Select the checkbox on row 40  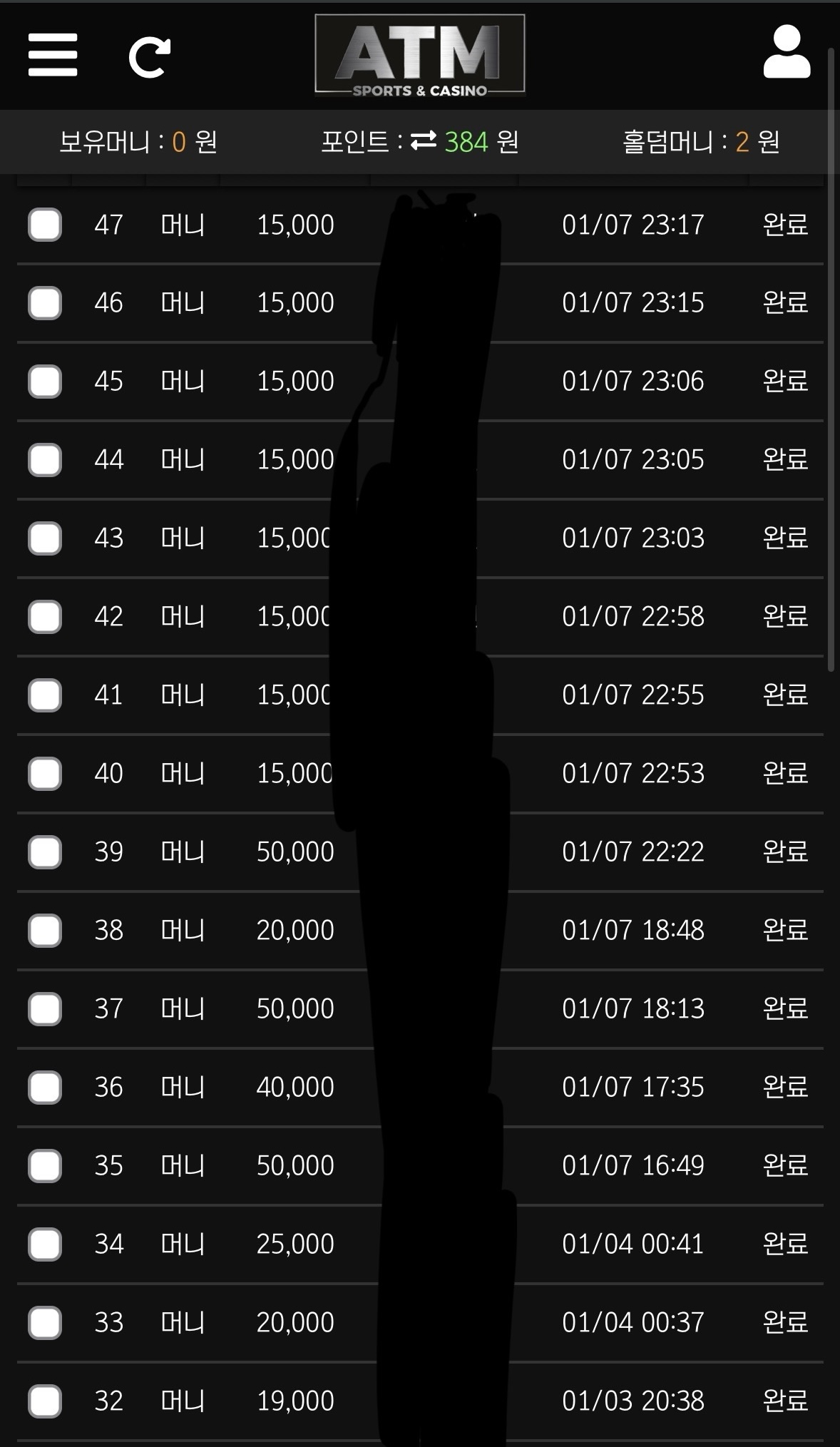coord(45,773)
